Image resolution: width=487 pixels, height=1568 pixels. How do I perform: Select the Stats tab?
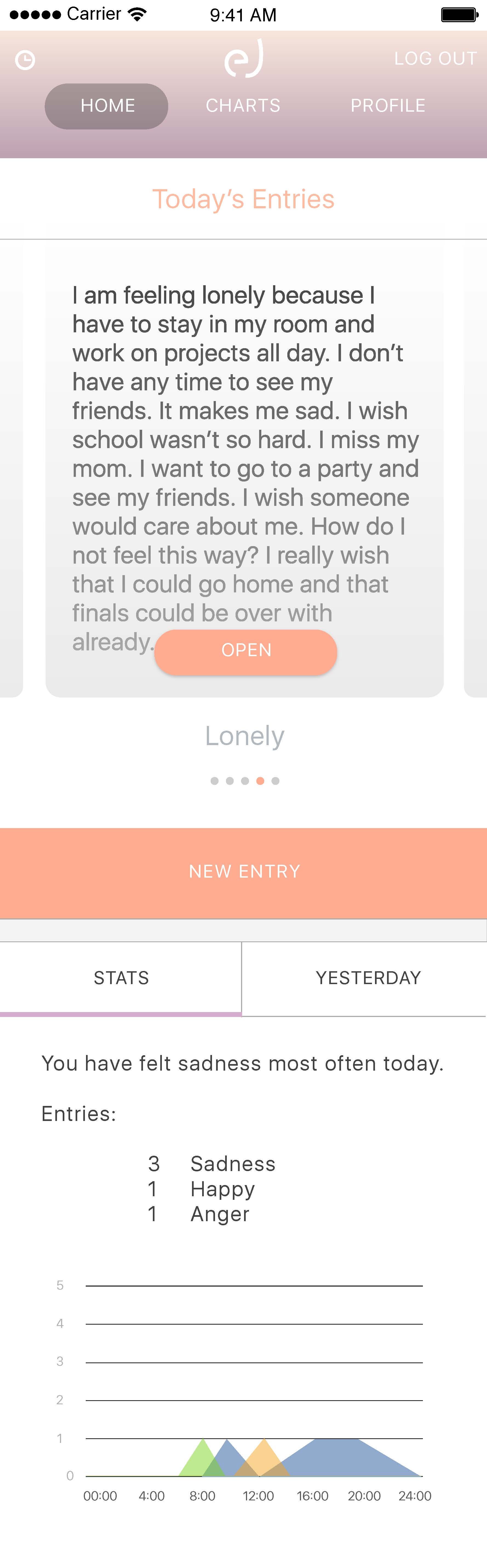tap(121, 978)
